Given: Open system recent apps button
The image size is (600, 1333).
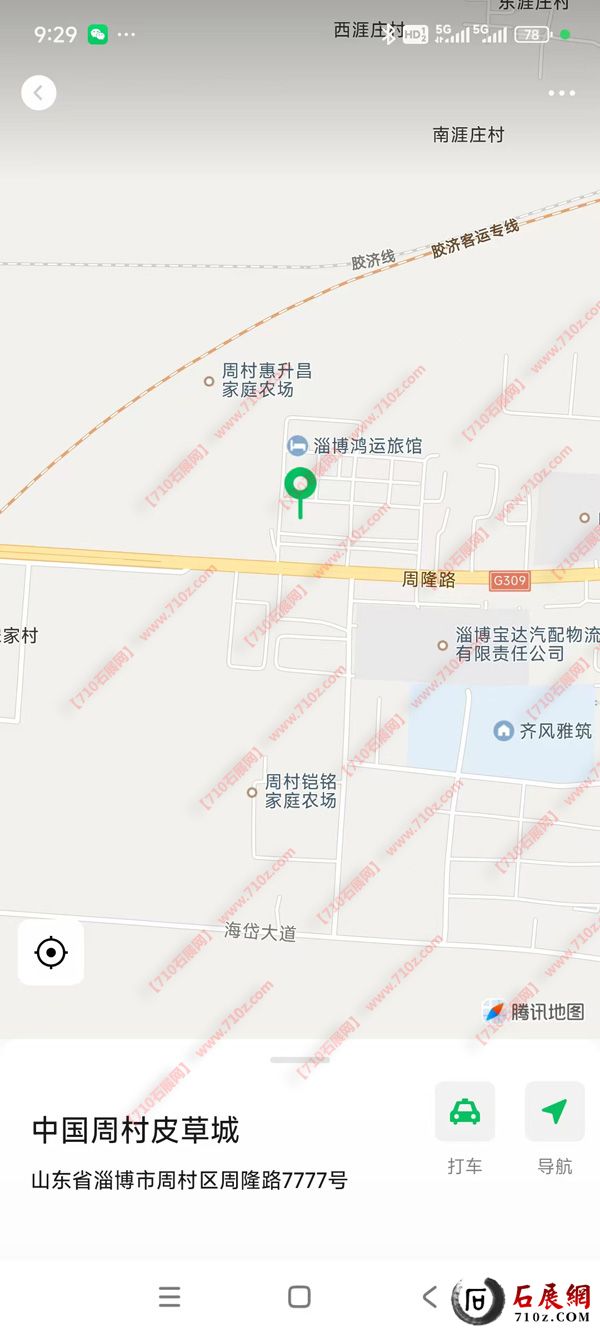Looking at the screenshot, I should click(170, 1297).
